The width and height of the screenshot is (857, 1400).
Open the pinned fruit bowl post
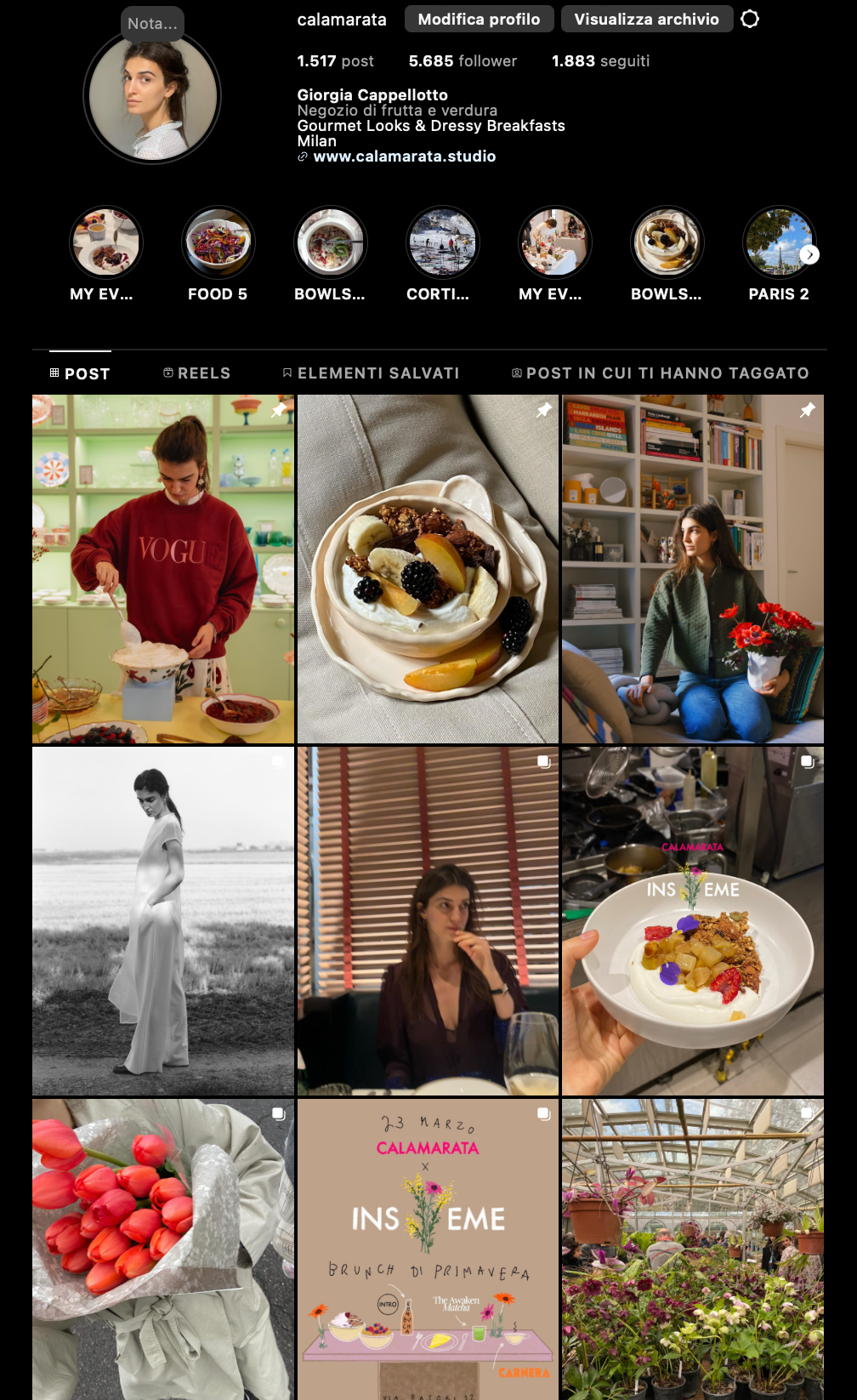click(428, 568)
